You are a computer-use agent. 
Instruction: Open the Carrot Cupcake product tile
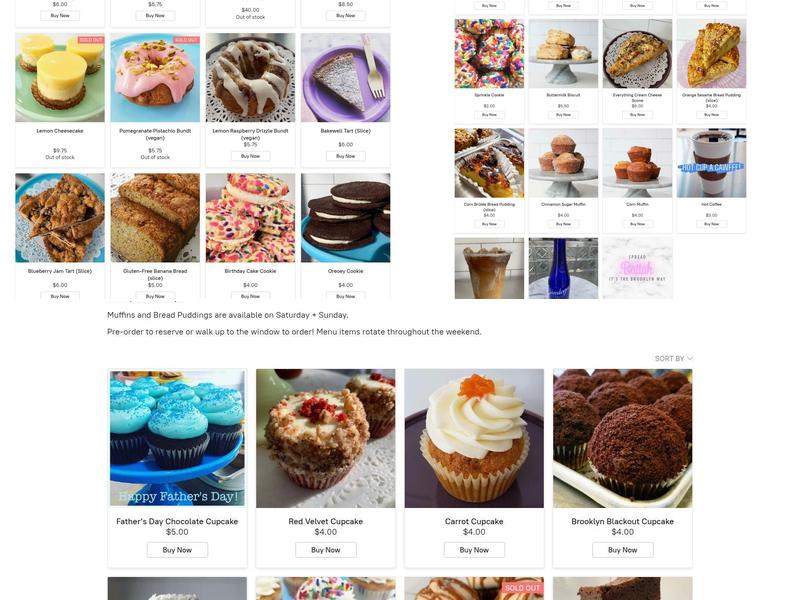point(474,438)
